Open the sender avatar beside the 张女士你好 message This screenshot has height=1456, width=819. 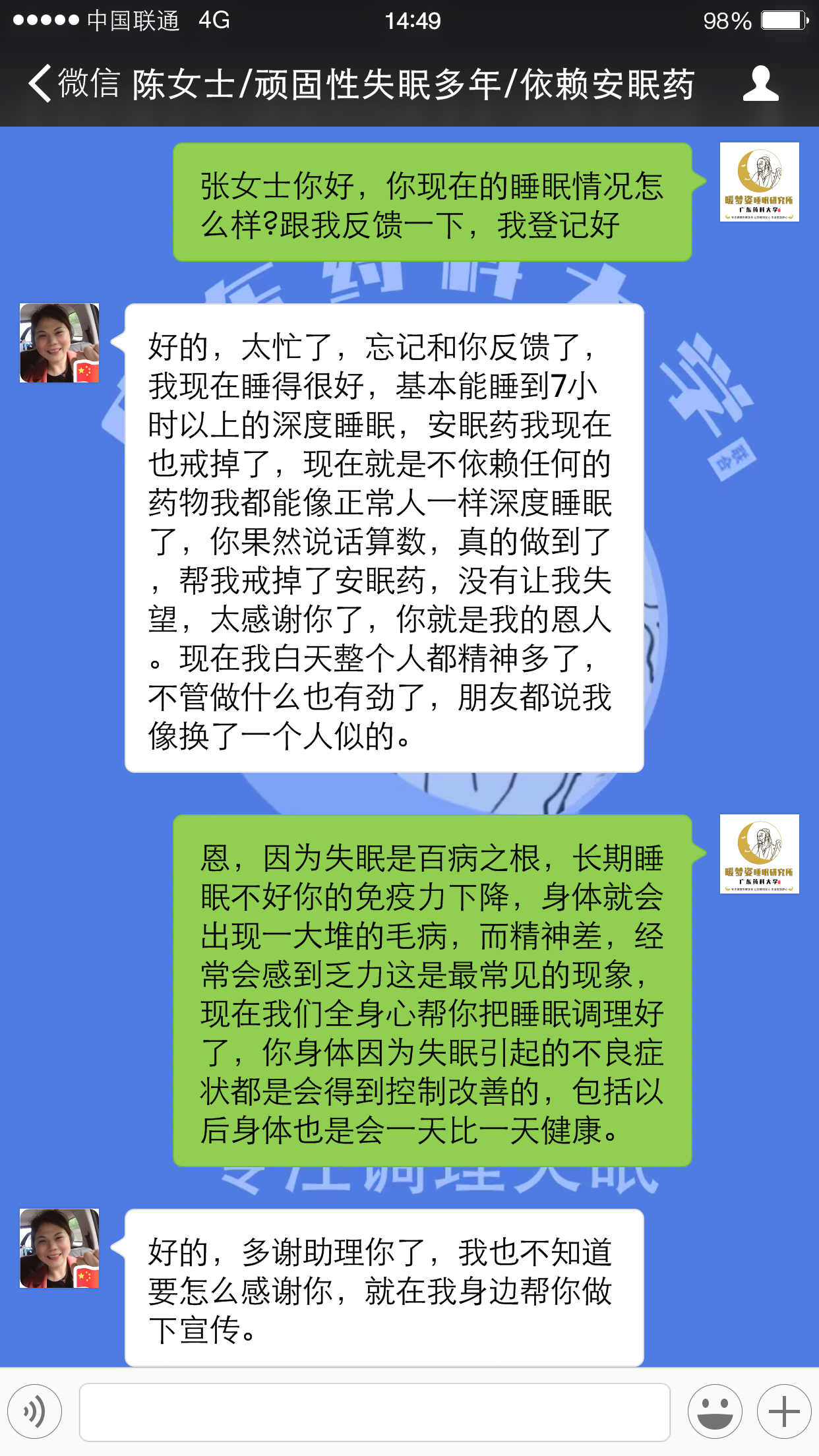(x=759, y=182)
